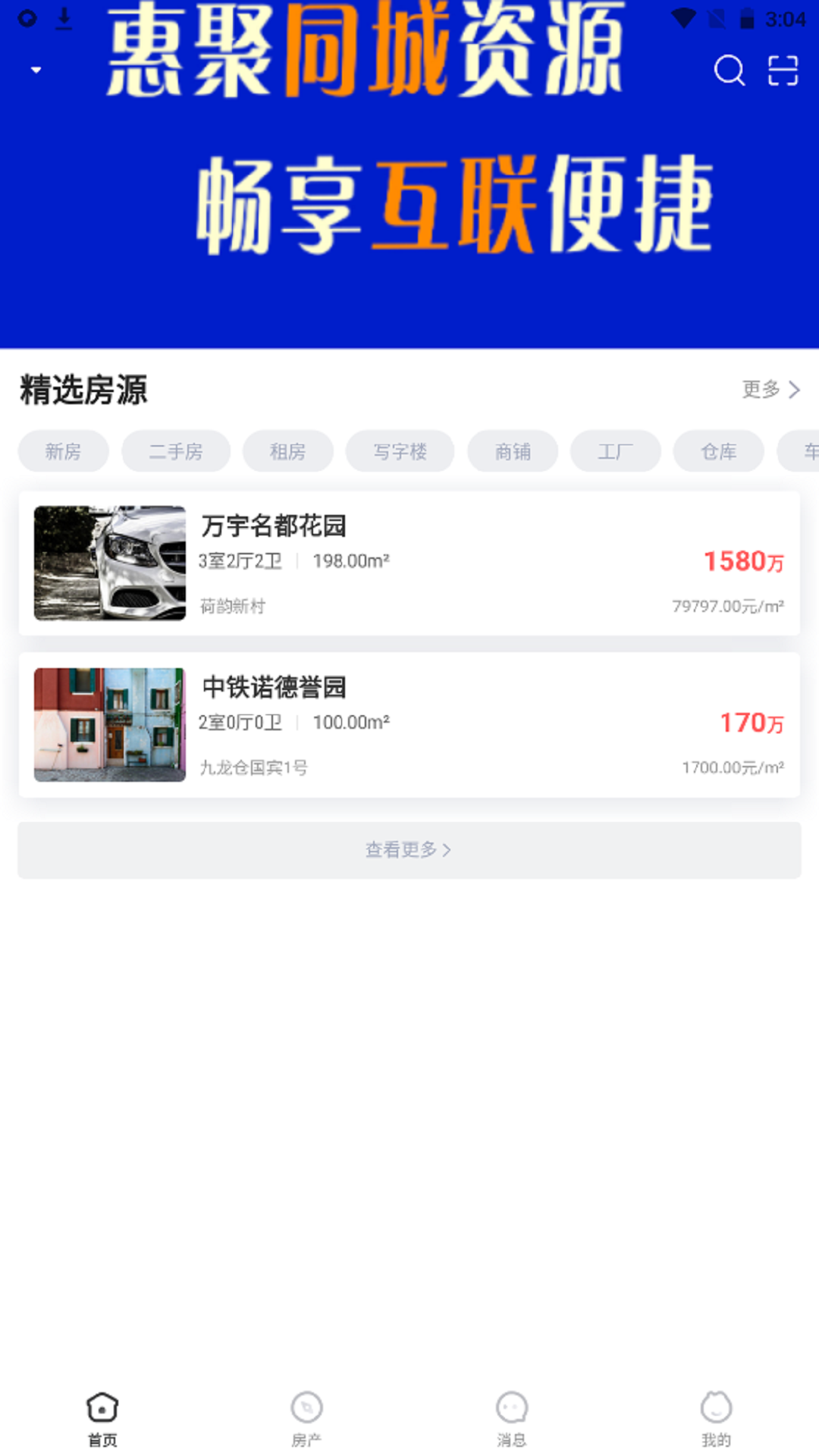The width and height of the screenshot is (819, 1456).
Task: Expand the city dropdown arrow
Action: pyautogui.click(x=36, y=71)
